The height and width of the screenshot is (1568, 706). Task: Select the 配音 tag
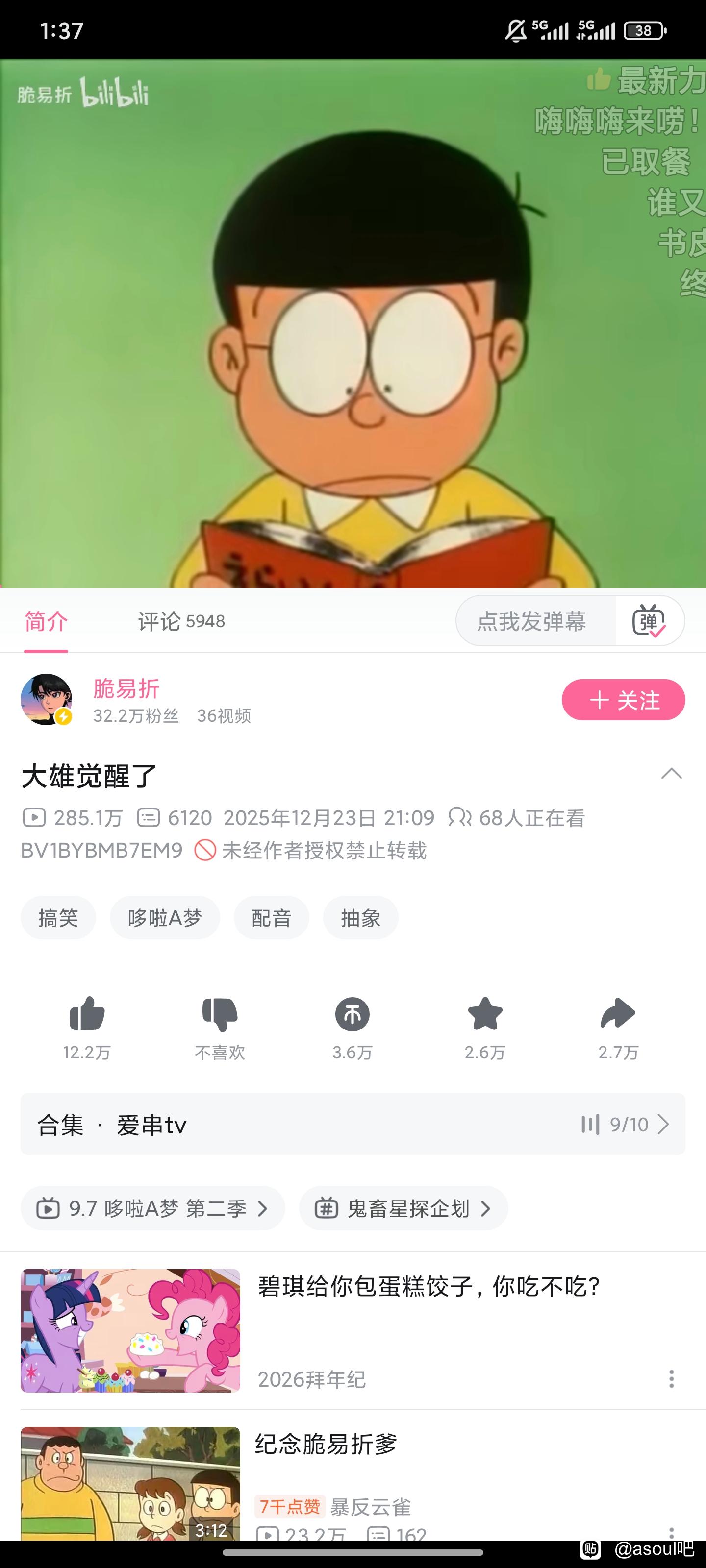(x=271, y=918)
